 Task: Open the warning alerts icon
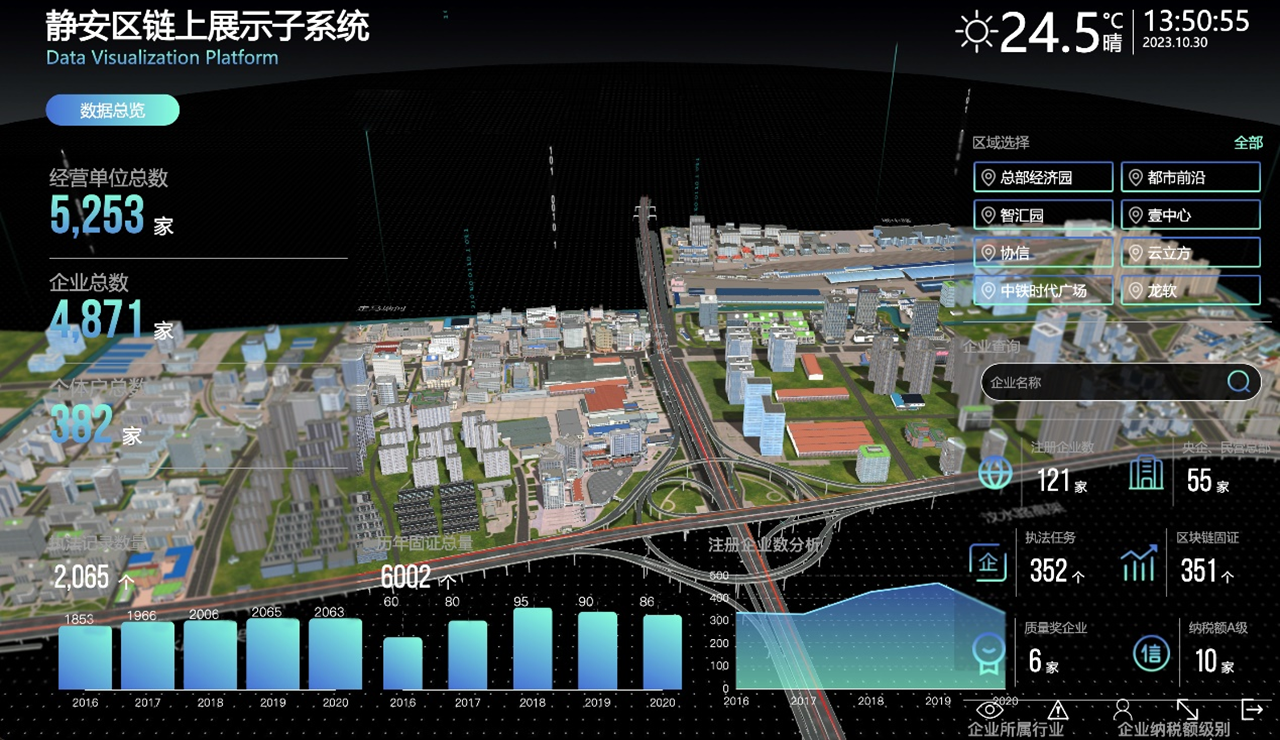coord(1058,710)
